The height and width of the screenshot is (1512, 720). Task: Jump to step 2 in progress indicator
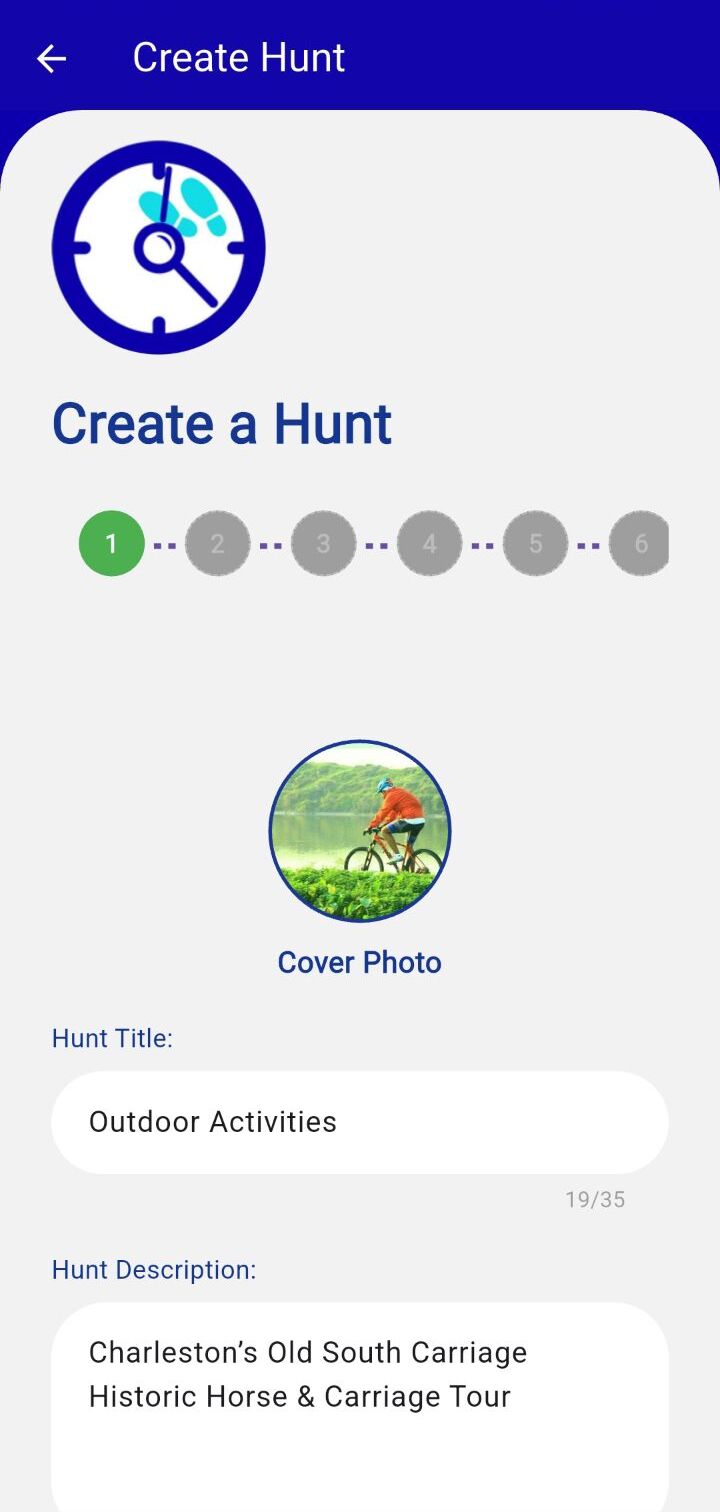pyautogui.click(x=217, y=543)
